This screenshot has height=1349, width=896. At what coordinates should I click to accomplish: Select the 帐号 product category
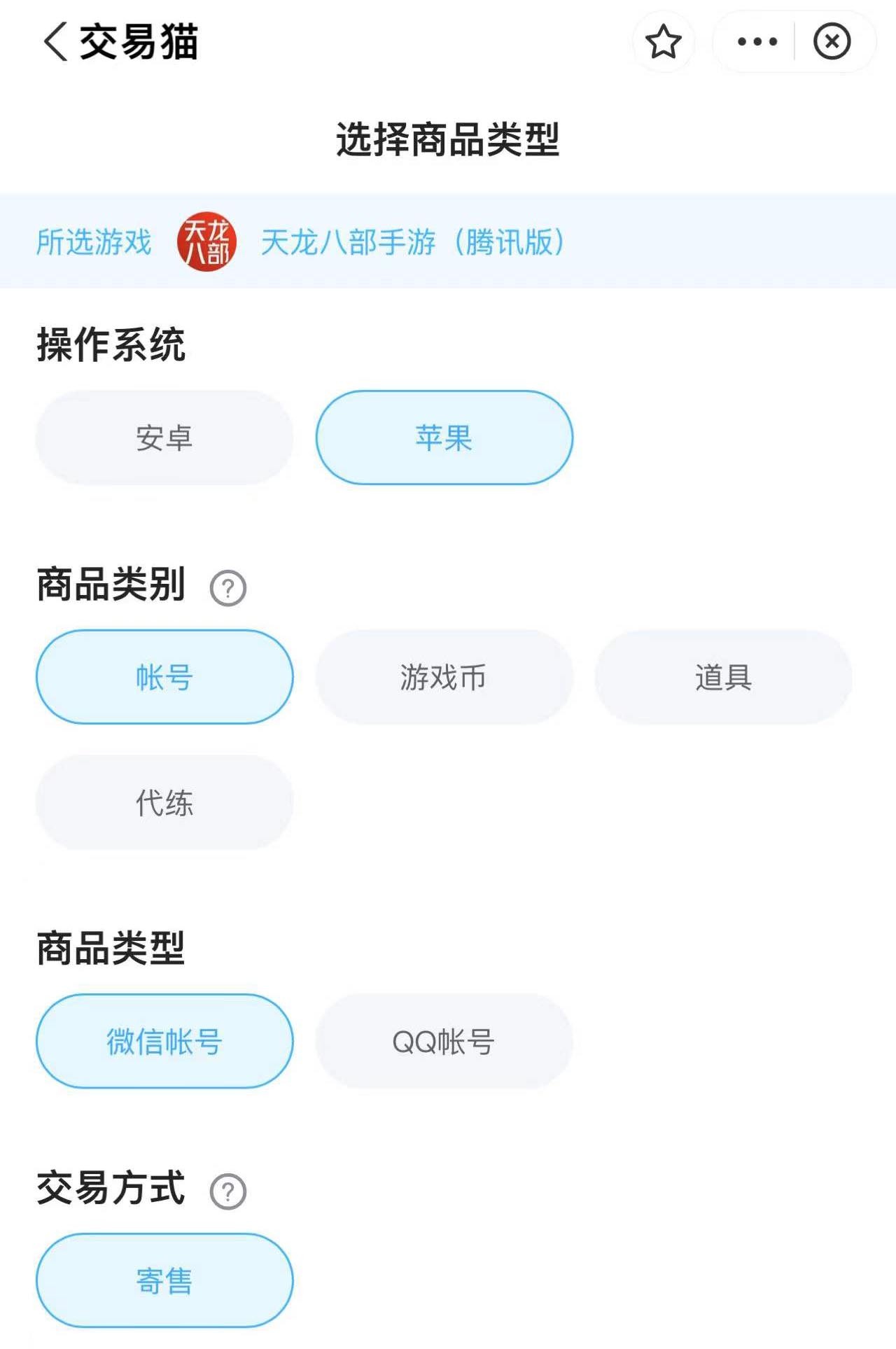click(164, 678)
